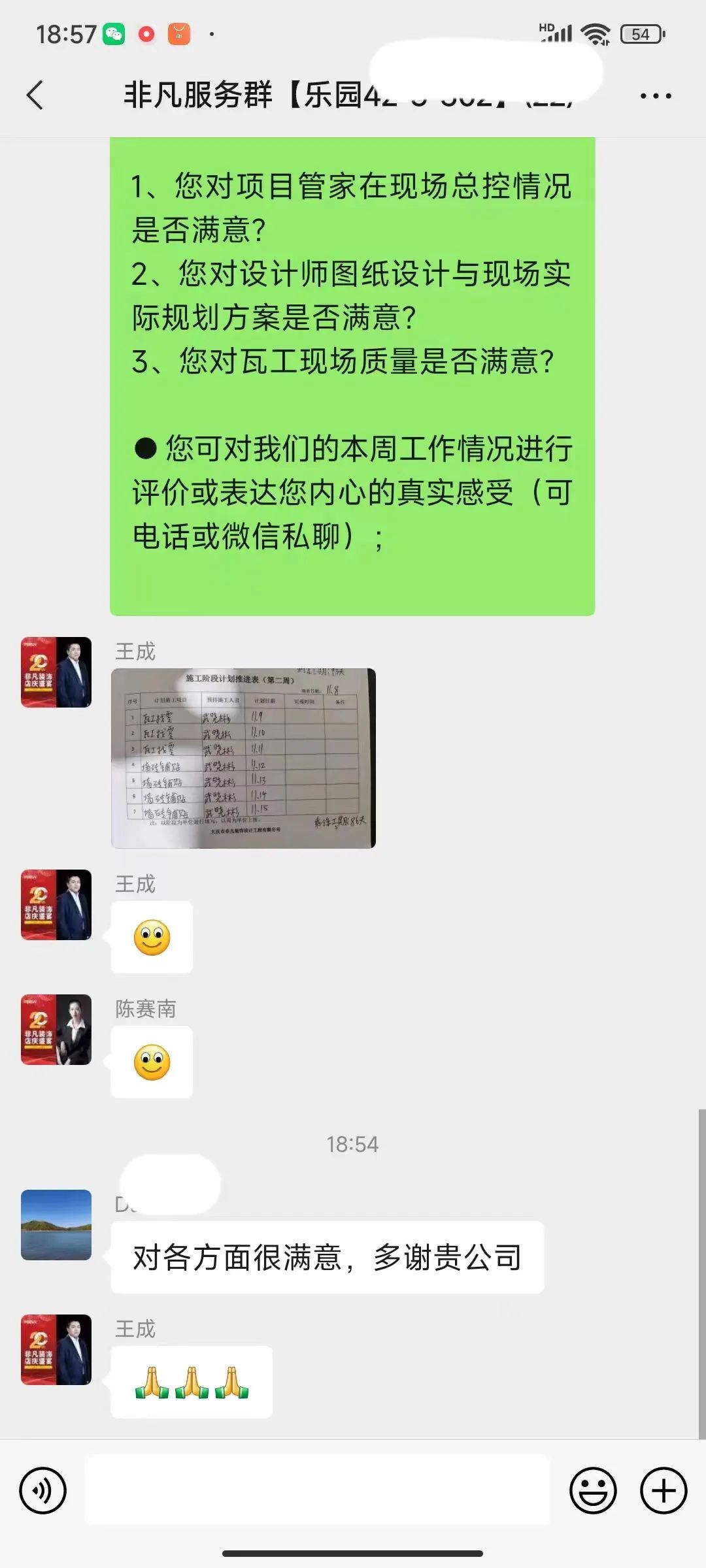The height and width of the screenshot is (1568, 706).
Task: Open the construction schedule photo from 王成
Action: [x=243, y=758]
